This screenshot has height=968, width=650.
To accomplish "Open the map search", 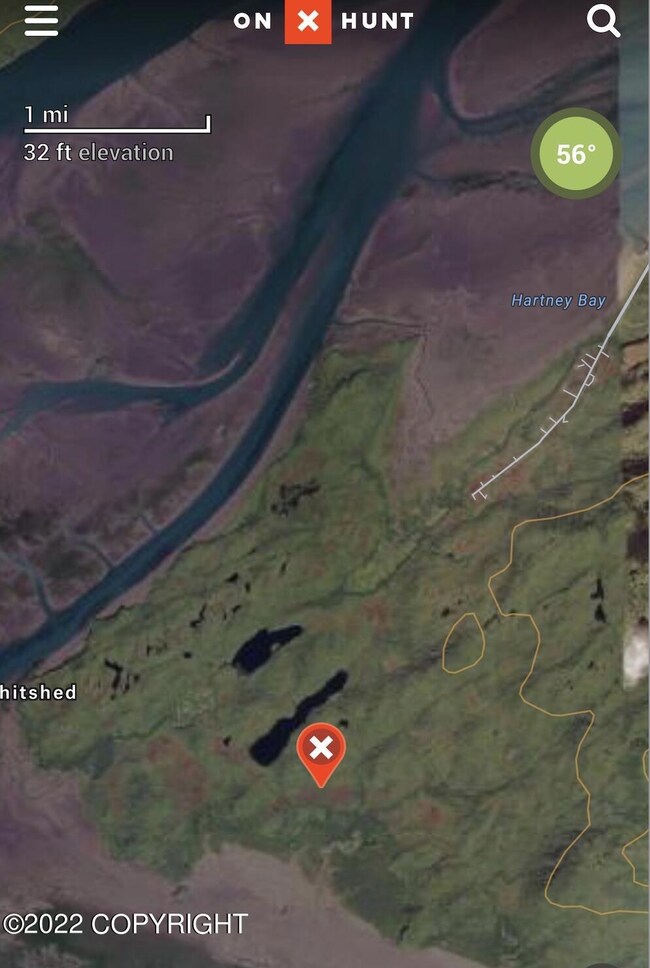I will (x=603, y=21).
